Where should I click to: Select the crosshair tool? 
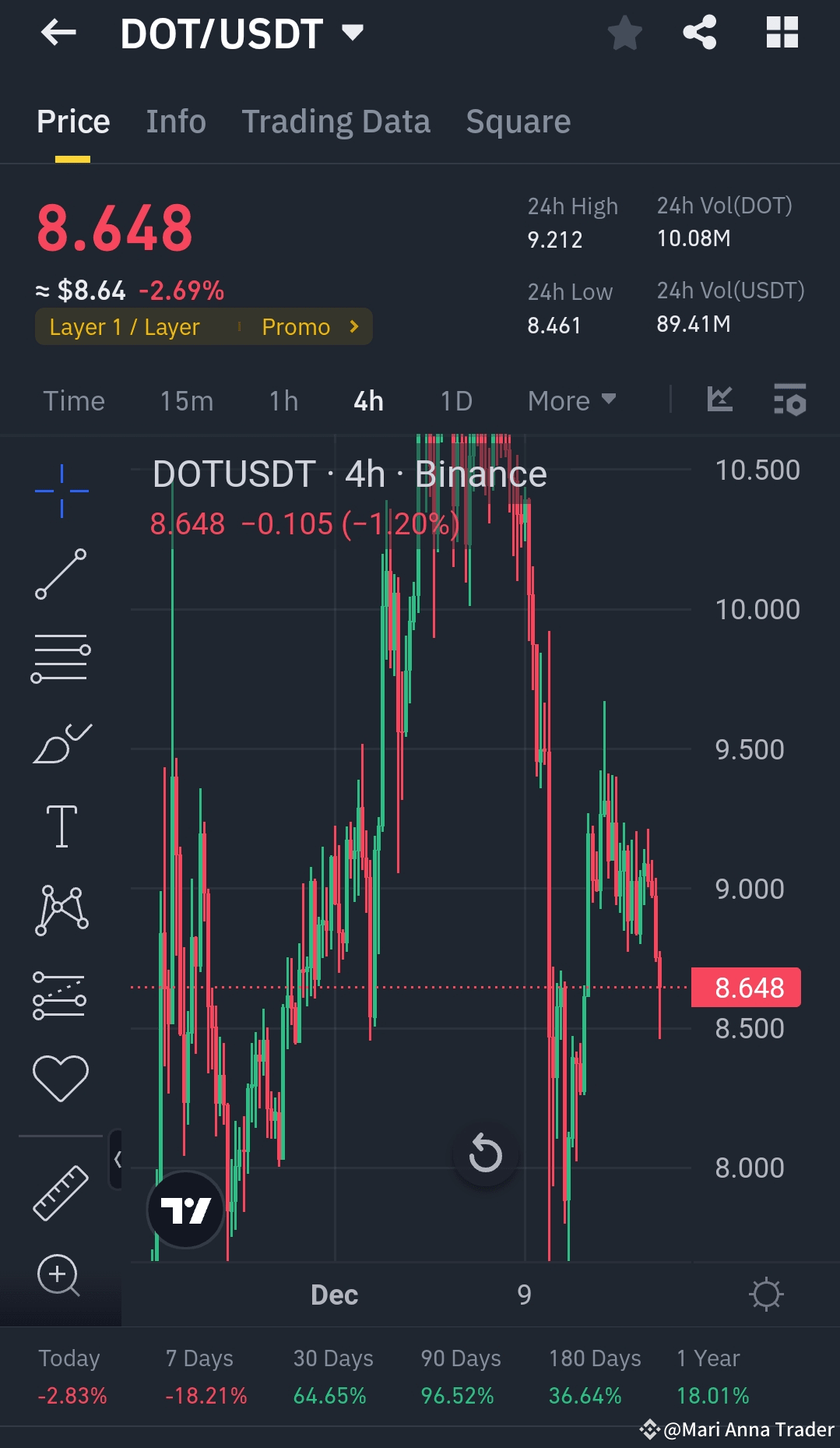[x=61, y=491]
